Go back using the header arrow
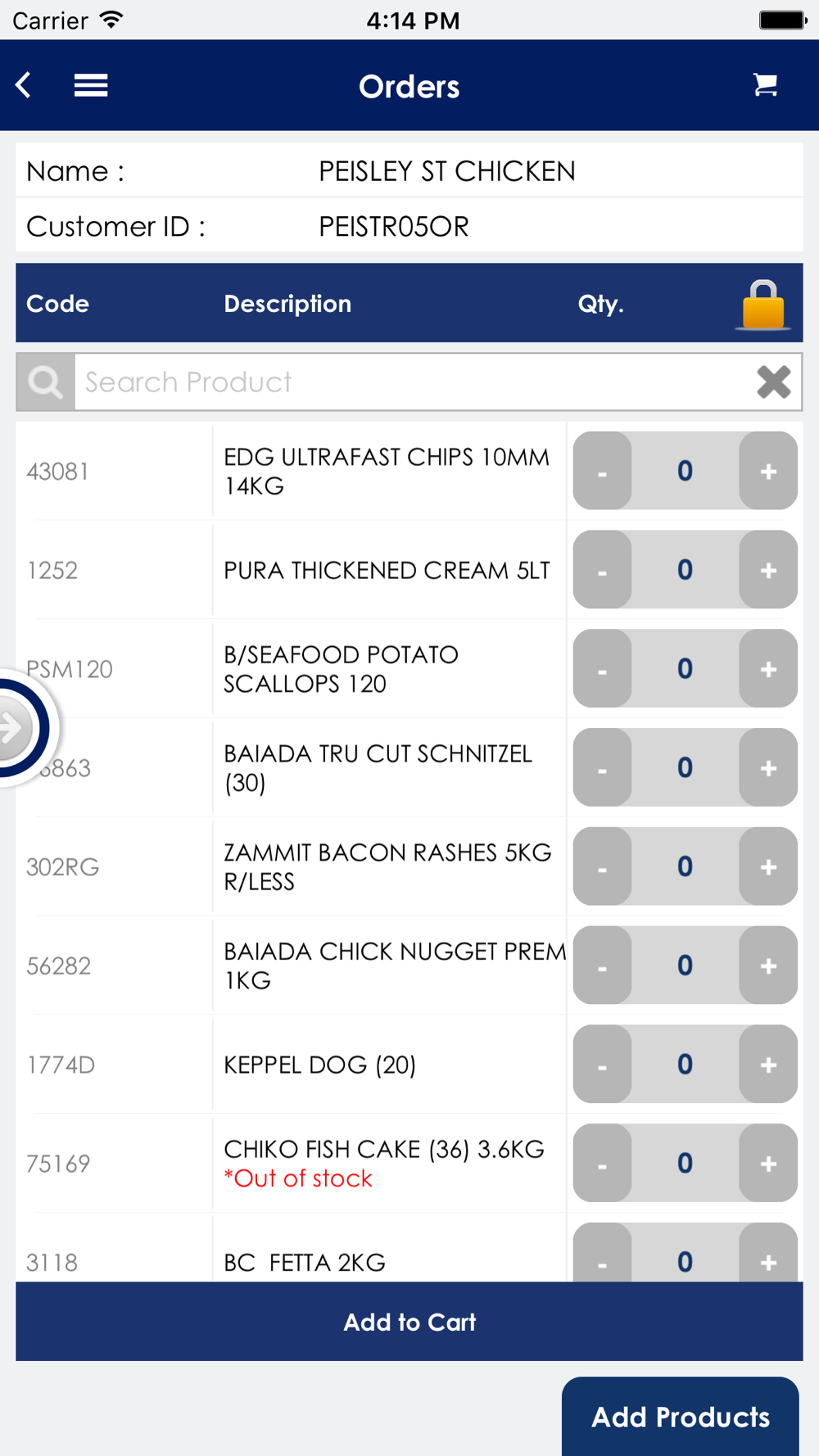 point(24,85)
